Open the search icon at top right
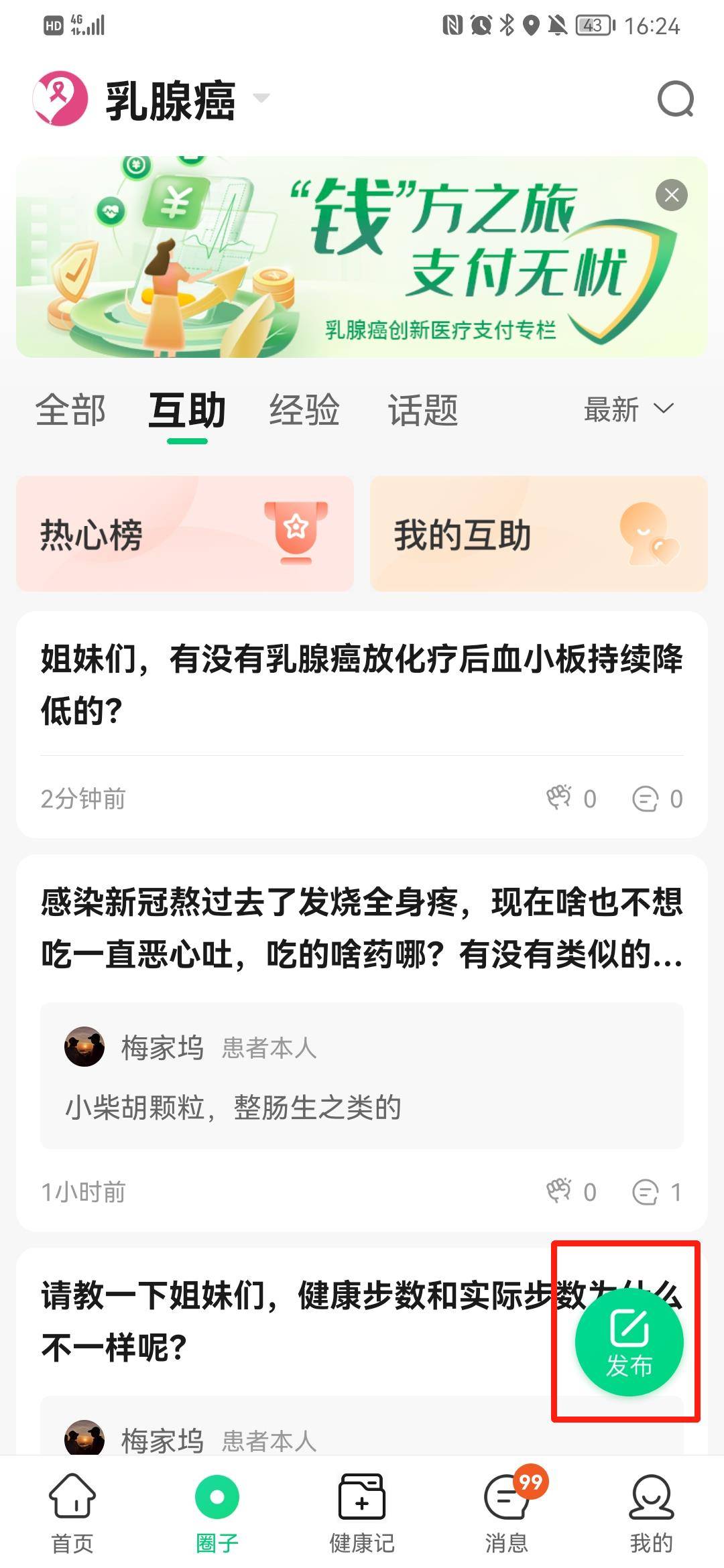 [675, 100]
